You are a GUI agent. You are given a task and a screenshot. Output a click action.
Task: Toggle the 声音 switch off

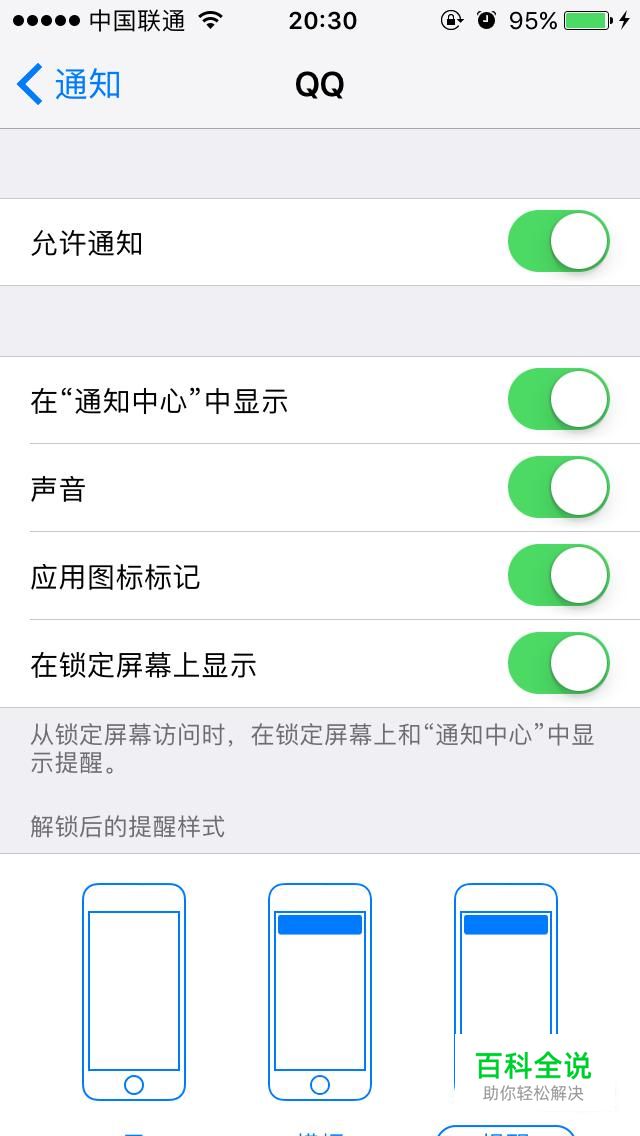point(558,487)
